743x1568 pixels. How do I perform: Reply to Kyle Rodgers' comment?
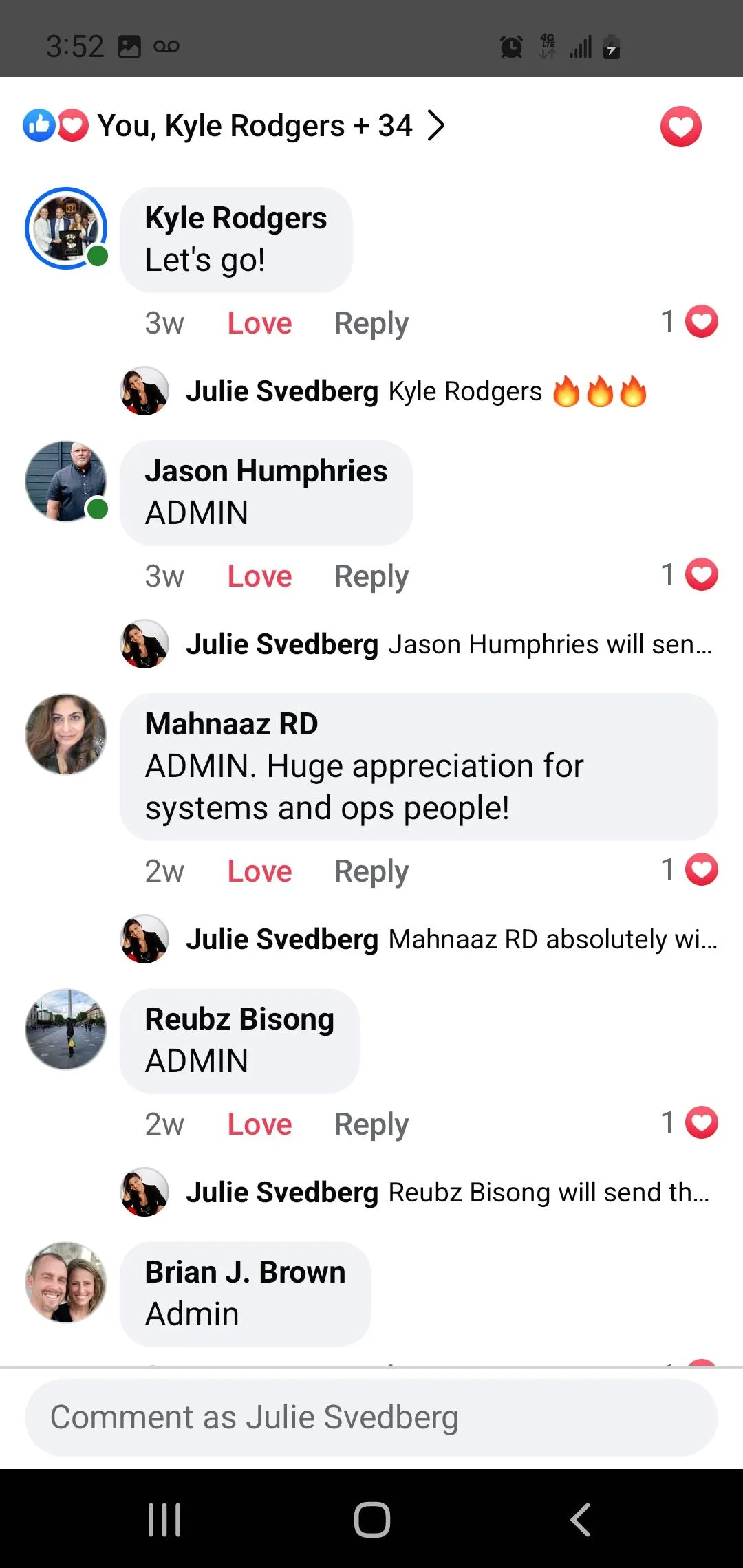[x=371, y=323]
